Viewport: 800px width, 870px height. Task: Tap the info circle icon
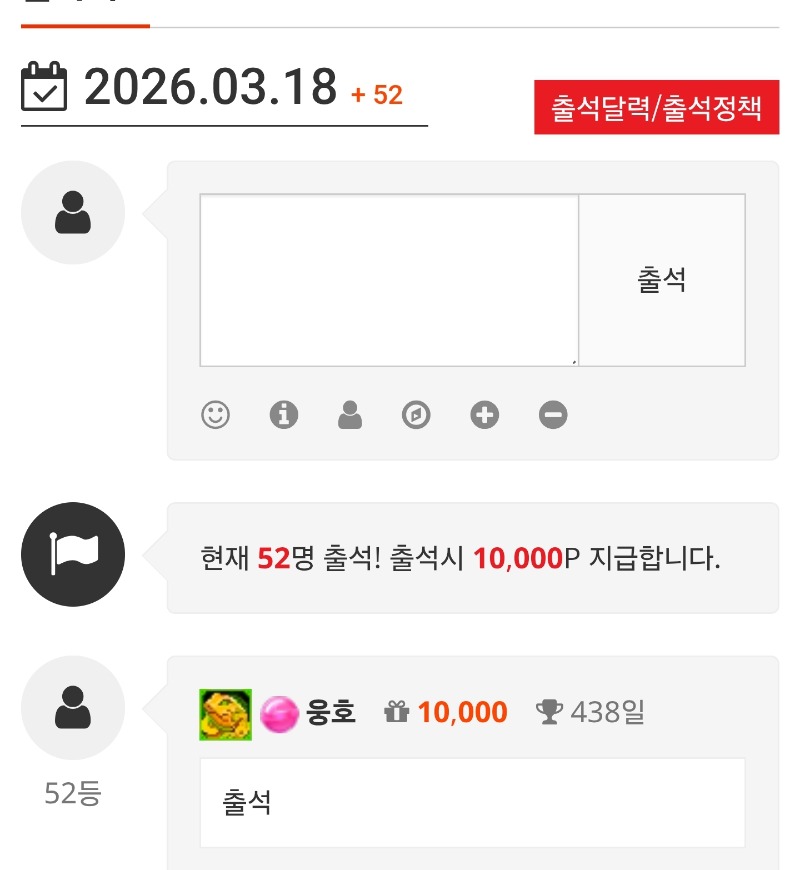(284, 415)
